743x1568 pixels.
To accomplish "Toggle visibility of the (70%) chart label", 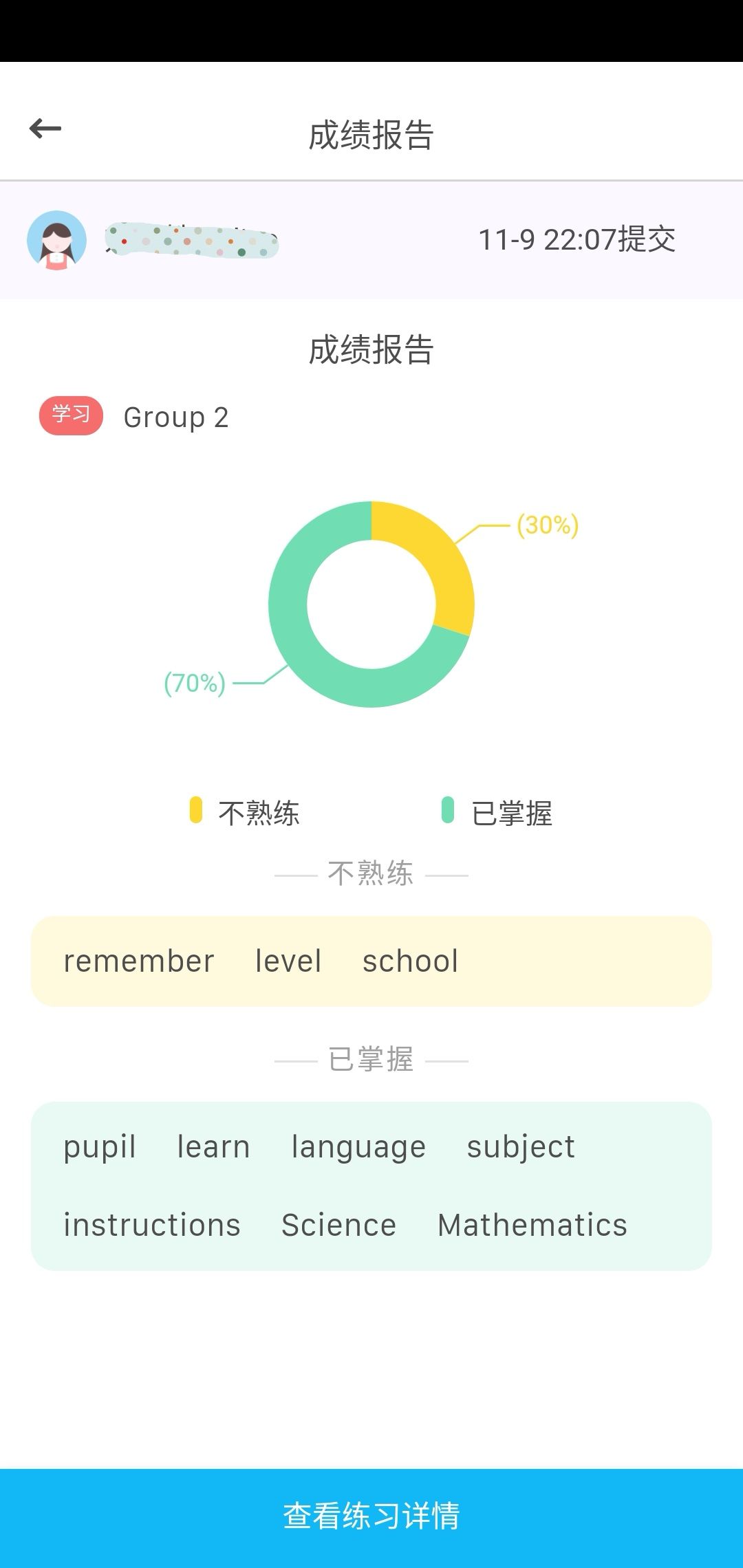I will tap(195, 684).
